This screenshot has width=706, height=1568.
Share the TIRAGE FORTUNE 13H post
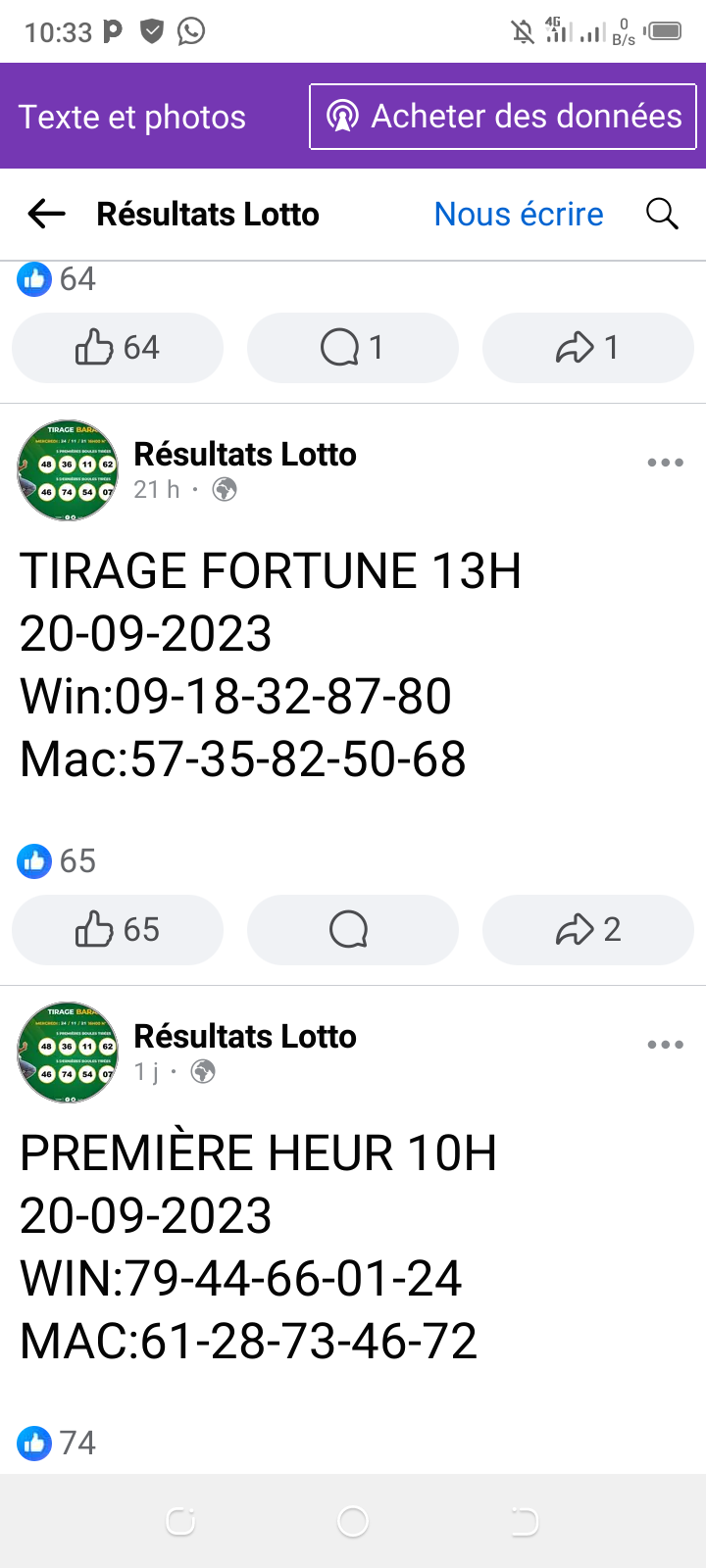click(587, 930)
